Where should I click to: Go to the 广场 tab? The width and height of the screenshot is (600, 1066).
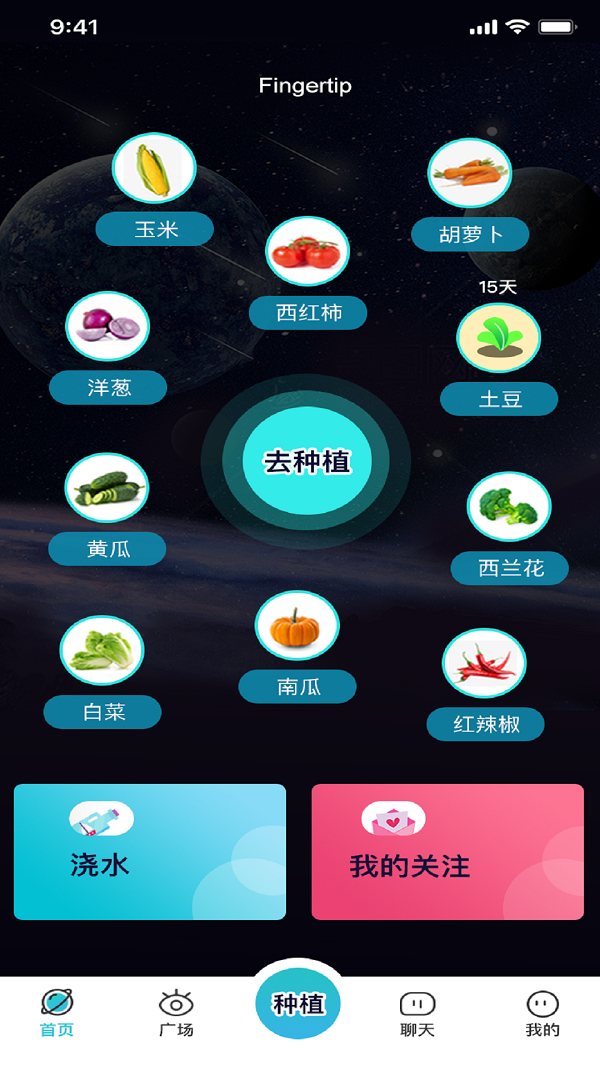click(176, 1013)
